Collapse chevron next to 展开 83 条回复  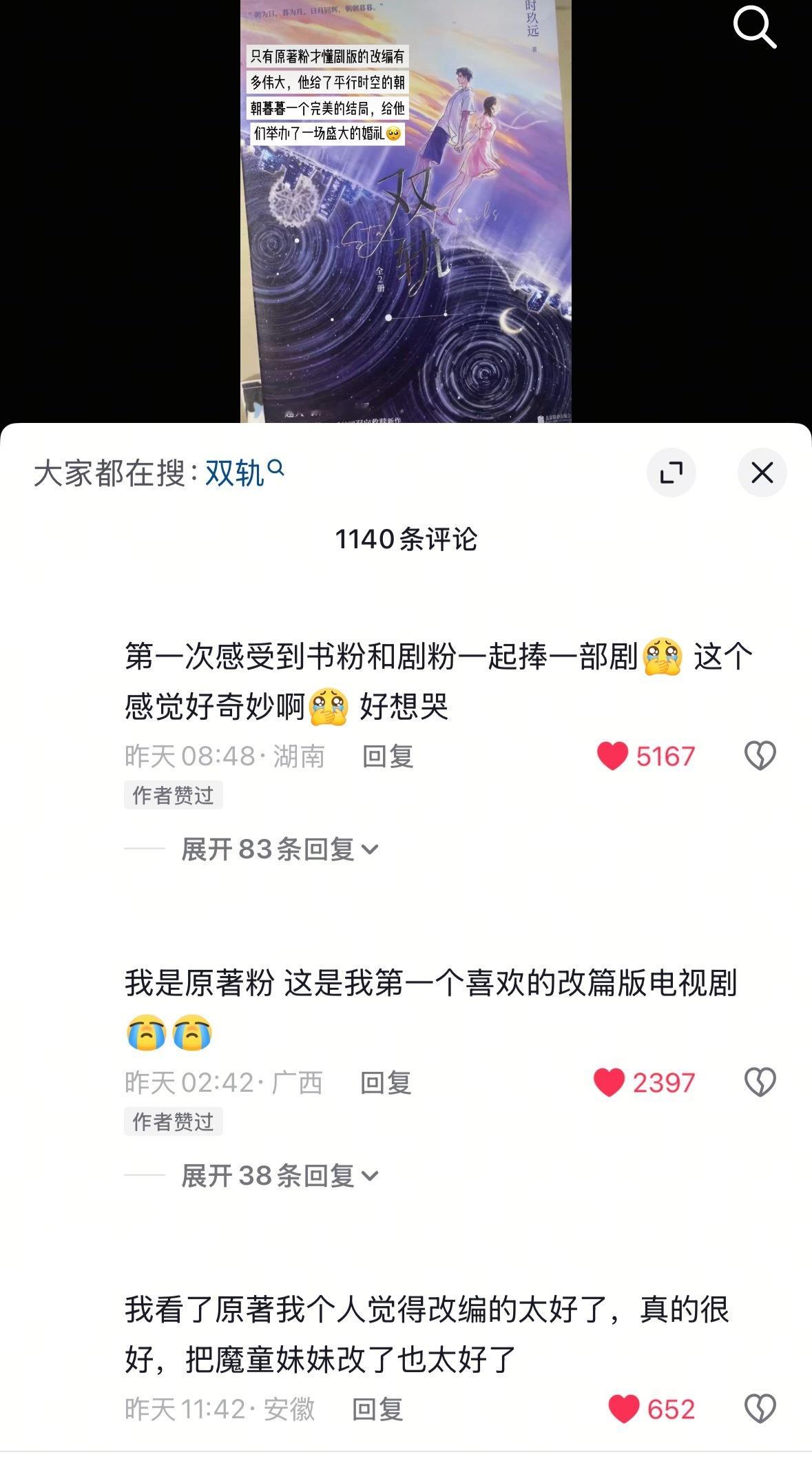373,851
